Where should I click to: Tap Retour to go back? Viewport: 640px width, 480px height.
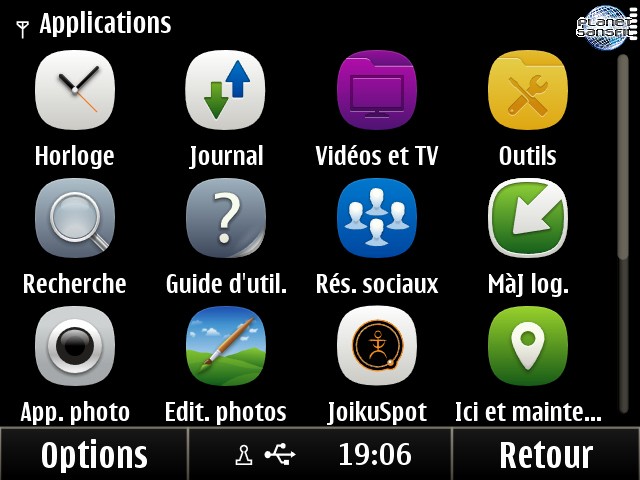tap(546, 455)
